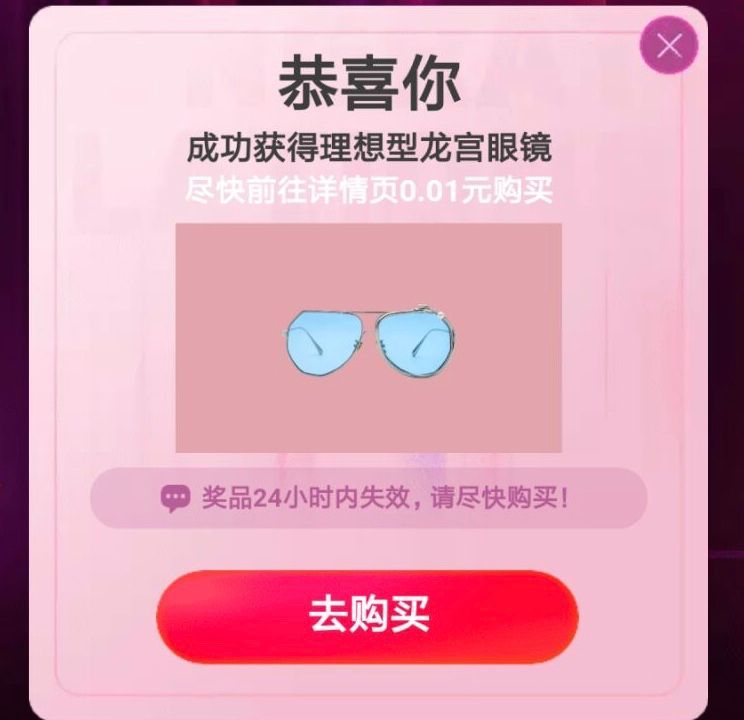Open the 龙宫眼镜 product image
This screenshot has height=720, width=744.
(368, 338)
